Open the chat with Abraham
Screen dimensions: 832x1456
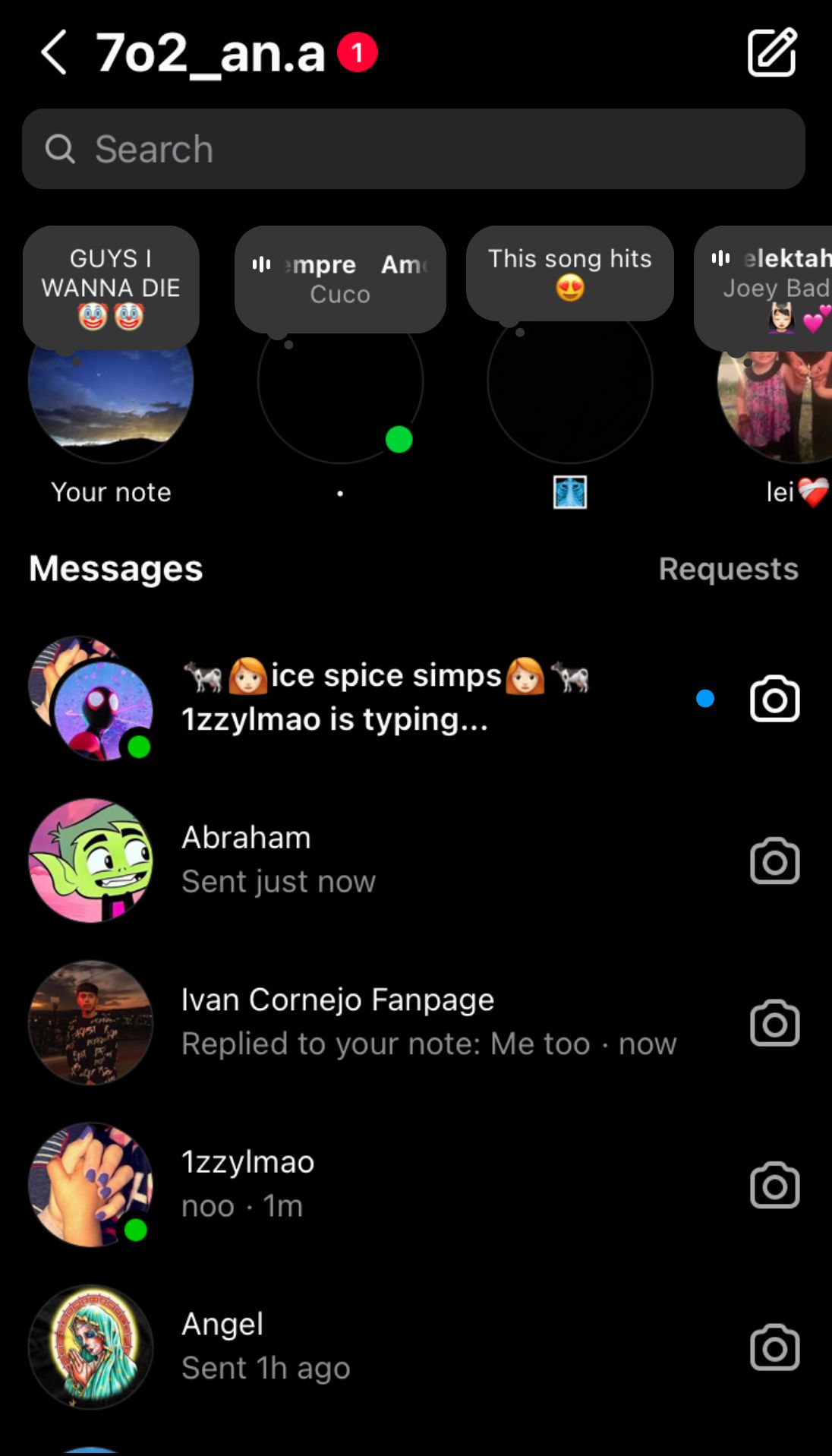[x=380, y=860]
